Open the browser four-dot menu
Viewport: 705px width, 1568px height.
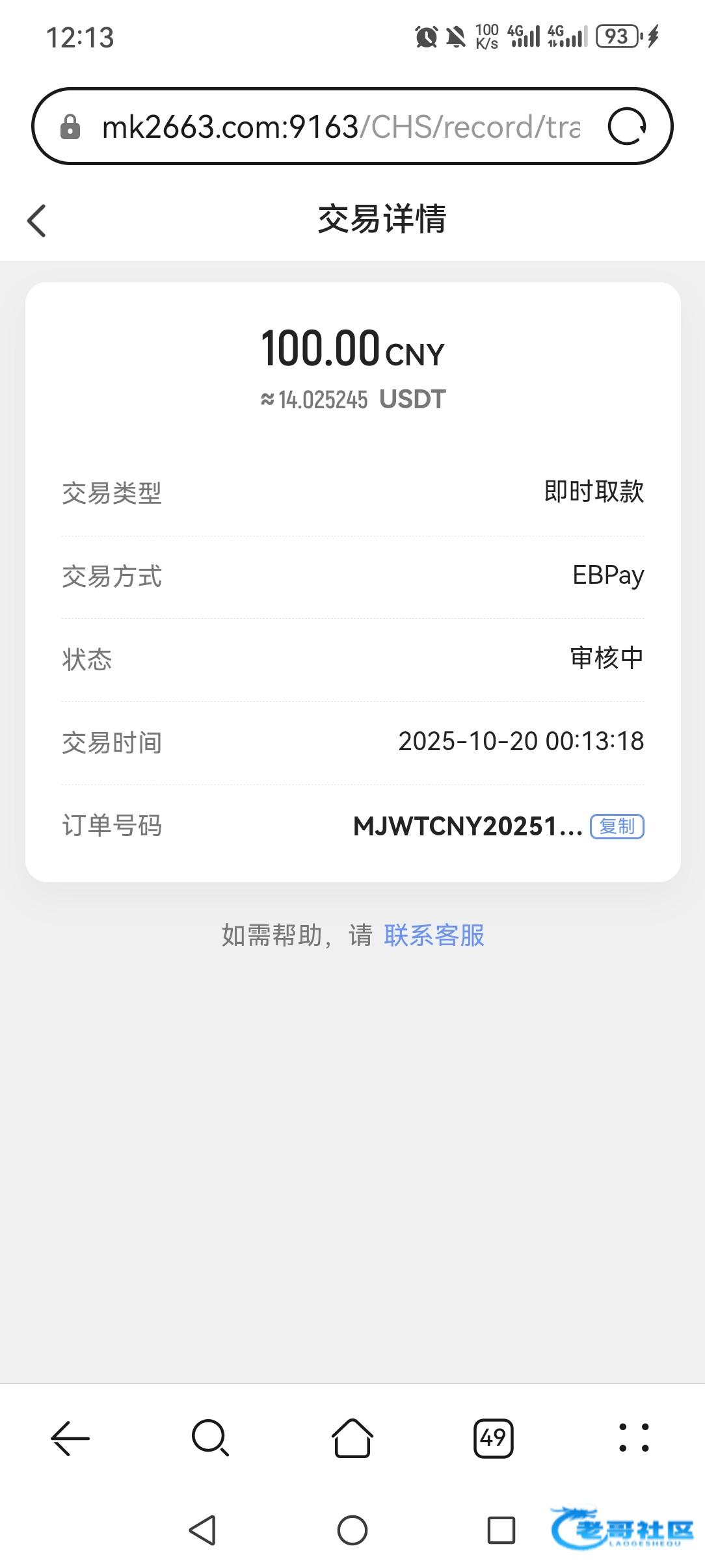click(x=633, y=1437)
